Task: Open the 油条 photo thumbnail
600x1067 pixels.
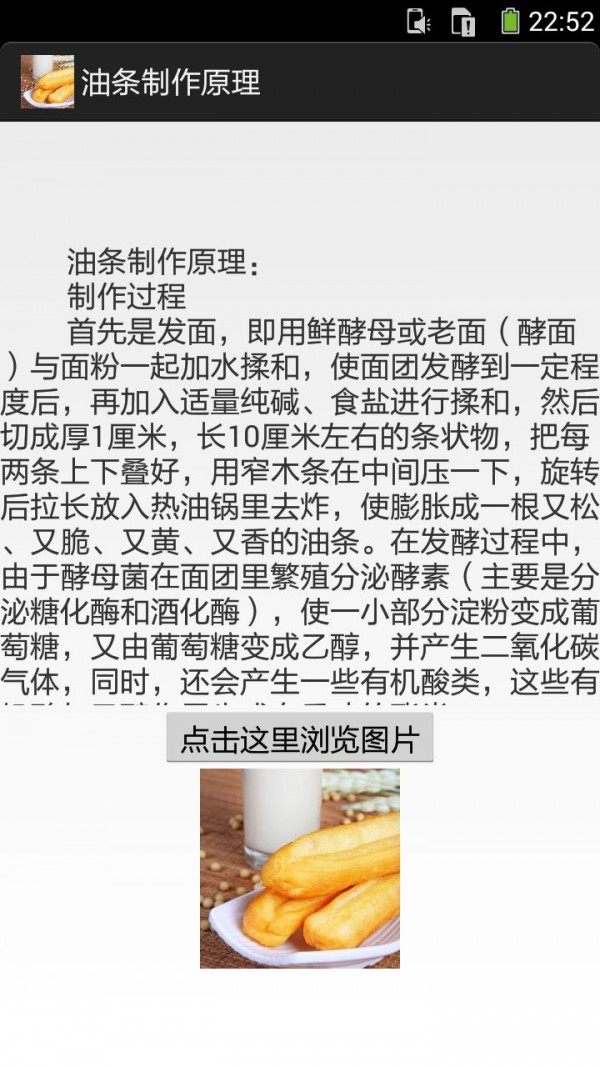Action: click(x=299, y=868)
